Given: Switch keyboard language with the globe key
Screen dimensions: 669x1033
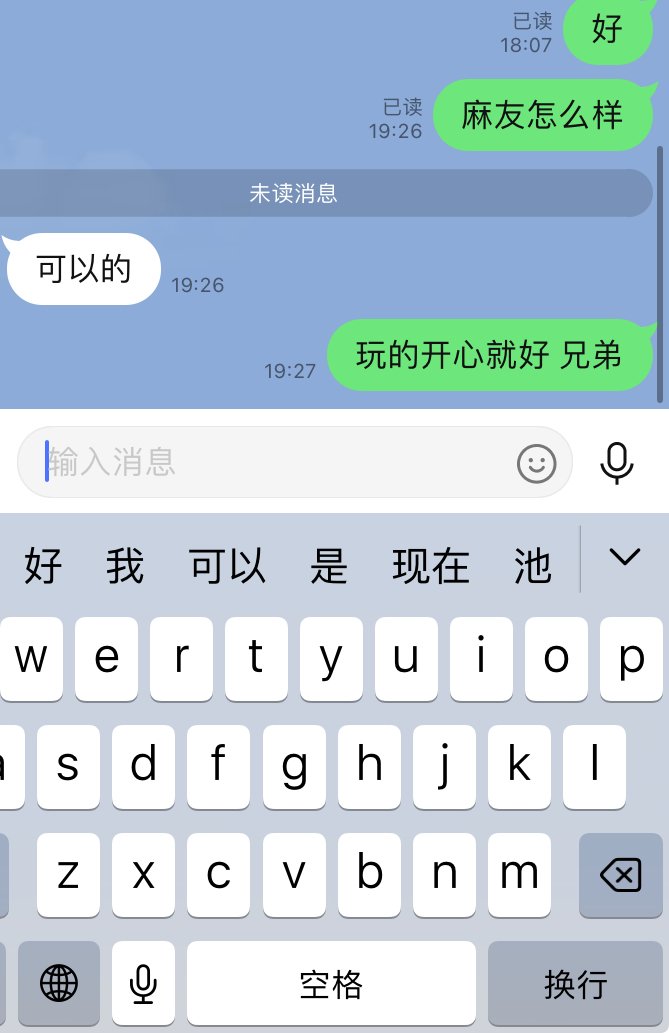Looking at the screenshot, I should (59, 984).
